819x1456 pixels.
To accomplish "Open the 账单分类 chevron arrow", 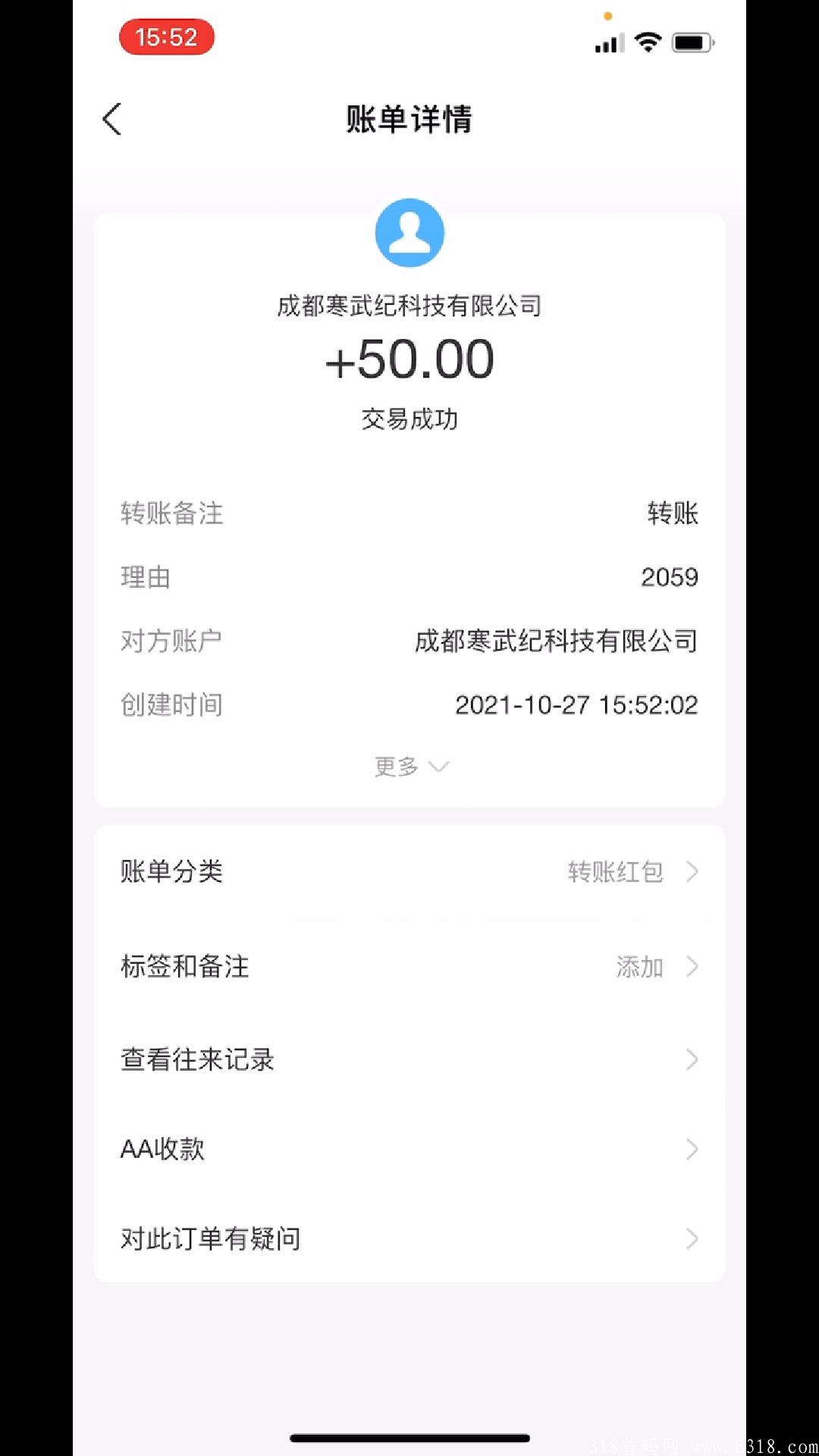I will coord(692,872).
